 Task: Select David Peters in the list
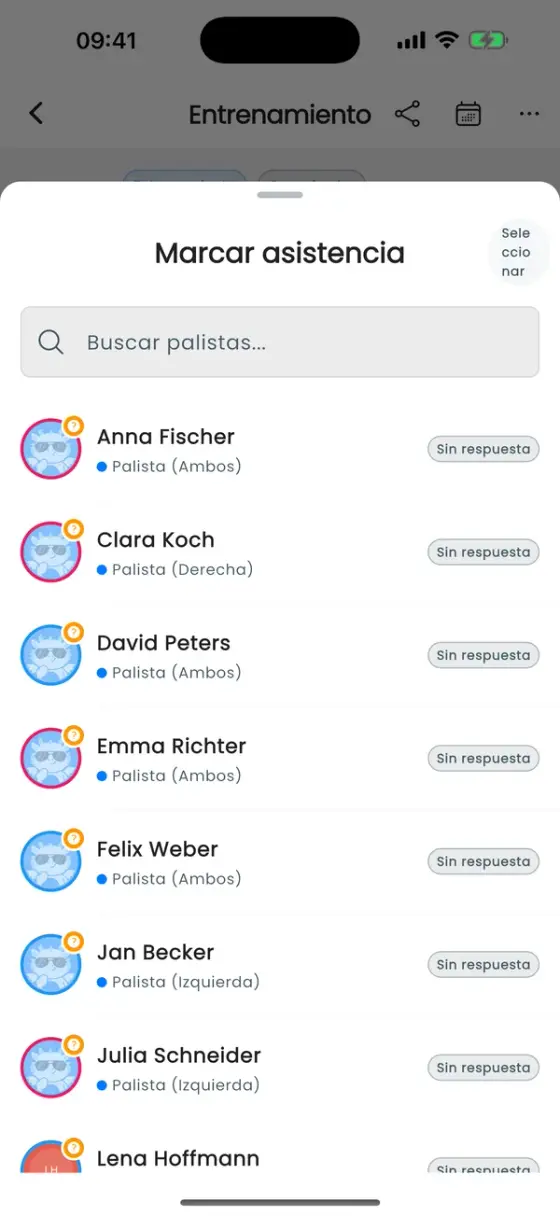tap(280, 655)
